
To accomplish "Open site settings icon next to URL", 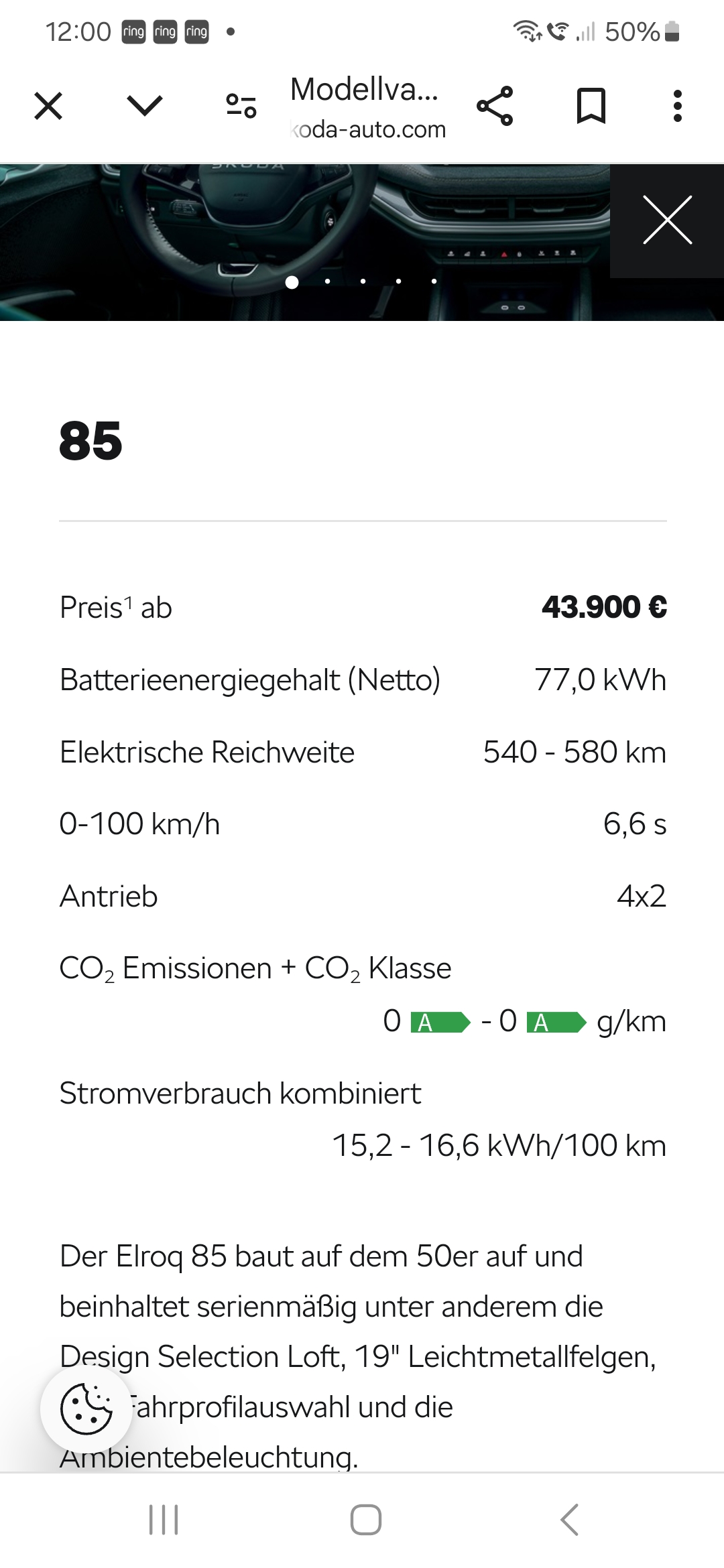I will [241, 106].
